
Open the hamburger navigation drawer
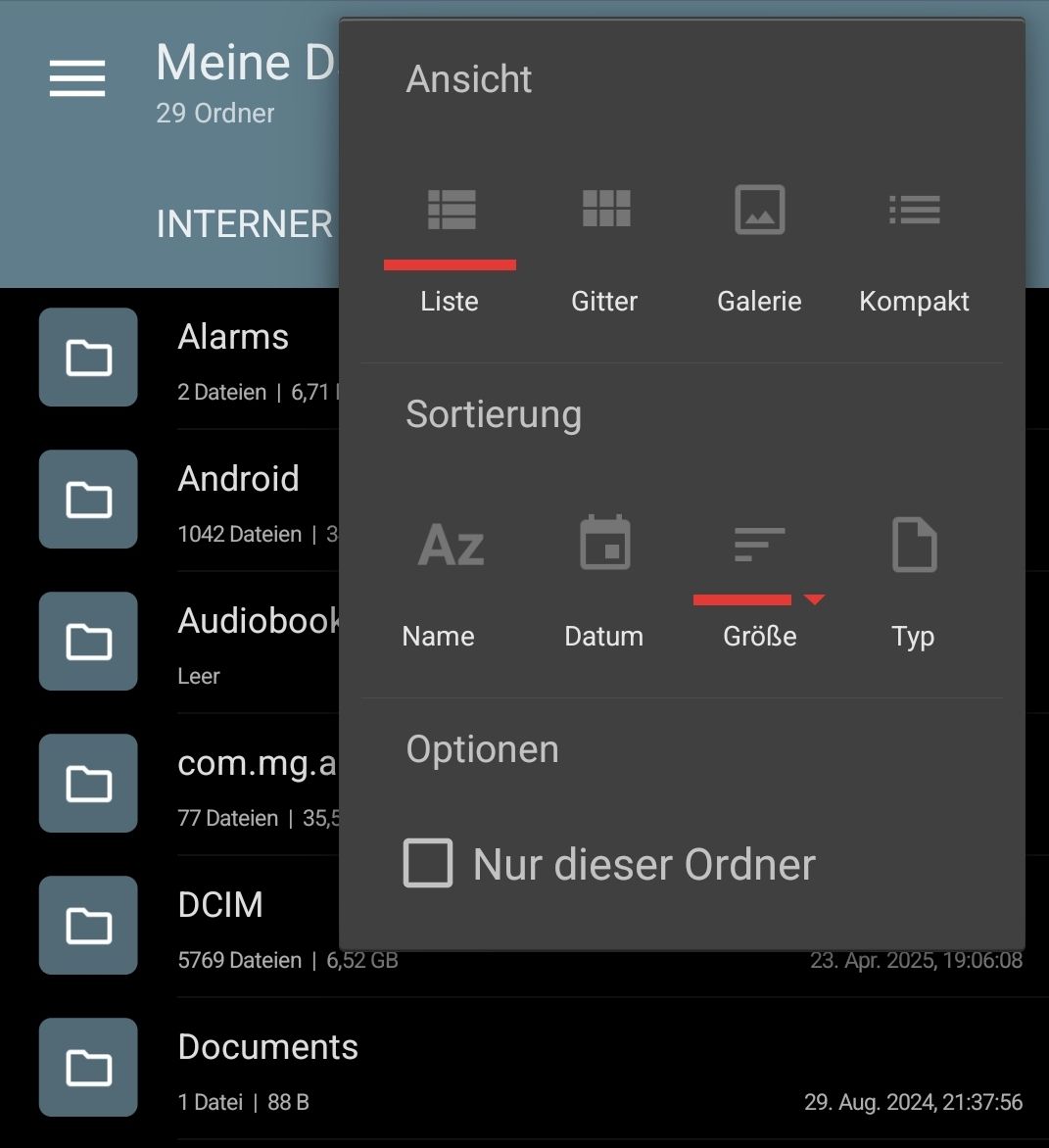77,78
